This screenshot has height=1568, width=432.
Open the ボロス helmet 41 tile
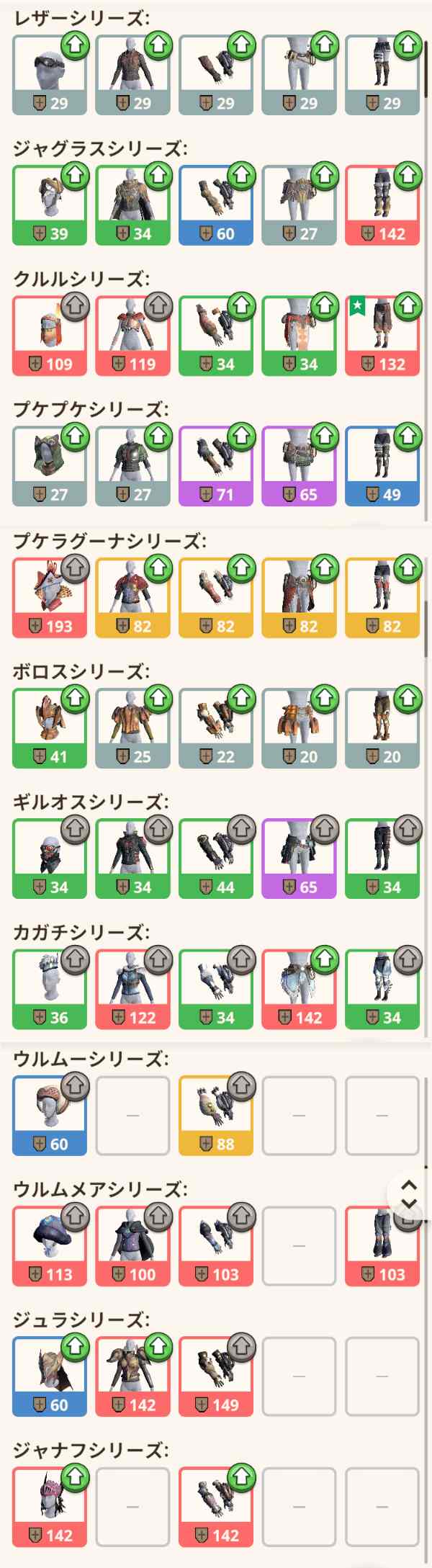(49, 727)
